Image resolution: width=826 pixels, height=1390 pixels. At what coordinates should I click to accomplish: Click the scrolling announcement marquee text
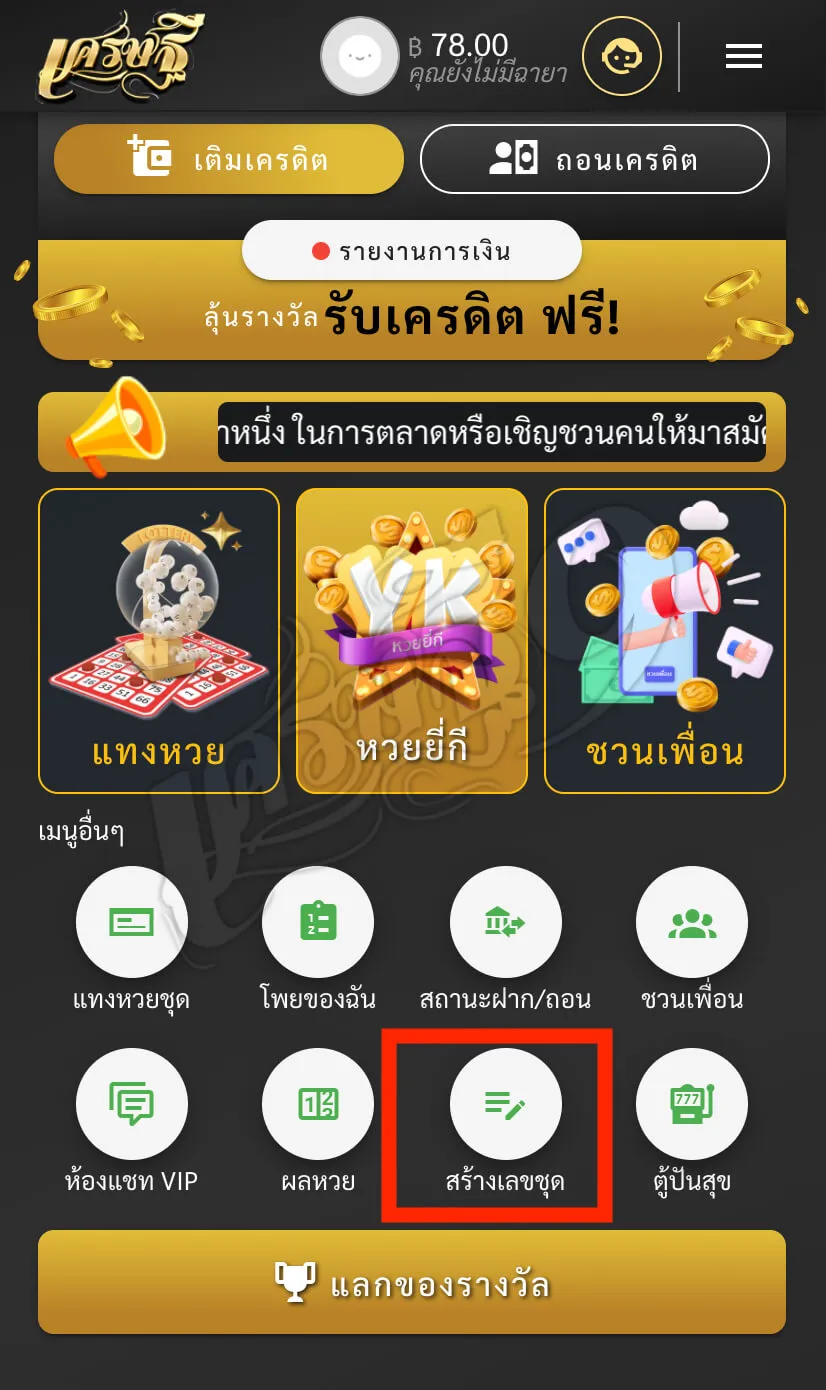490,430
